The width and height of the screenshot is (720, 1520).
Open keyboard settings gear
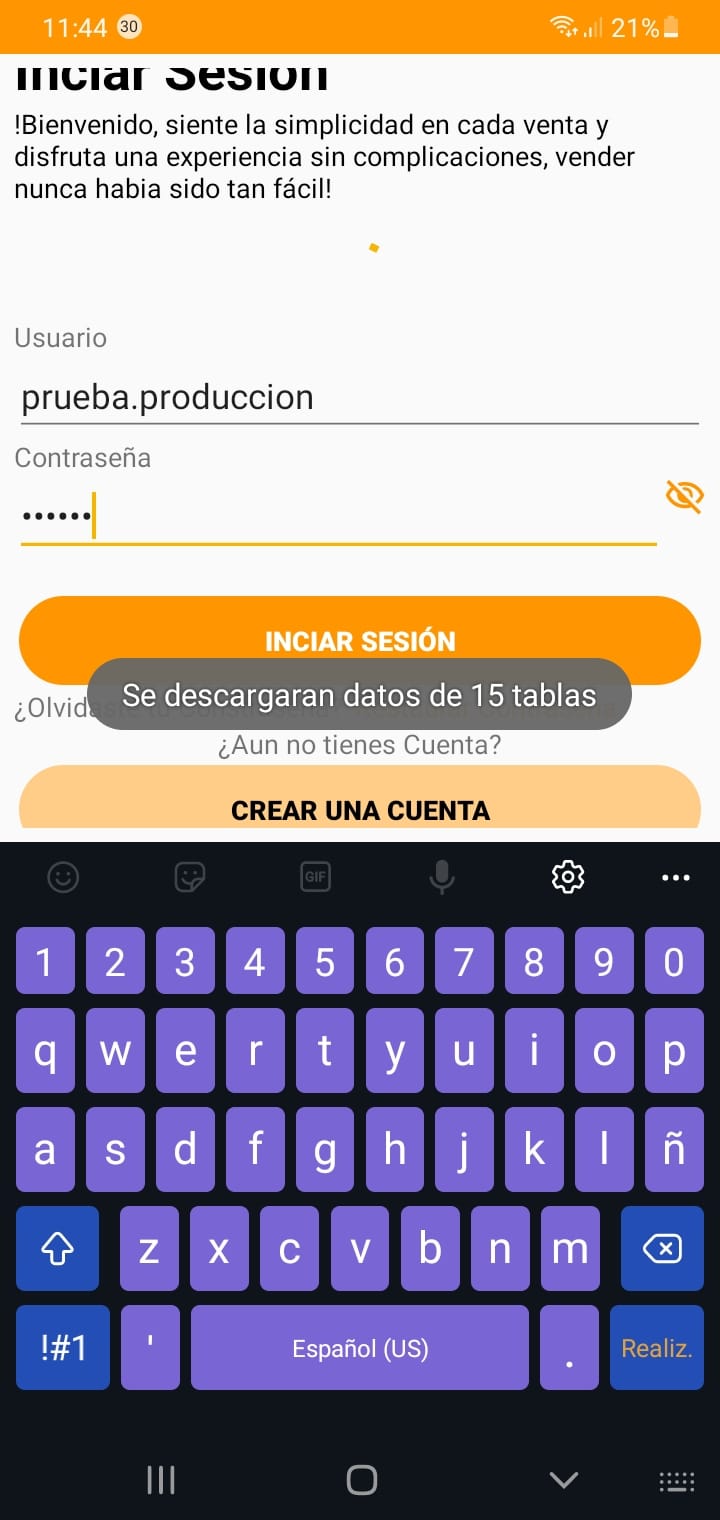(568, 877)
